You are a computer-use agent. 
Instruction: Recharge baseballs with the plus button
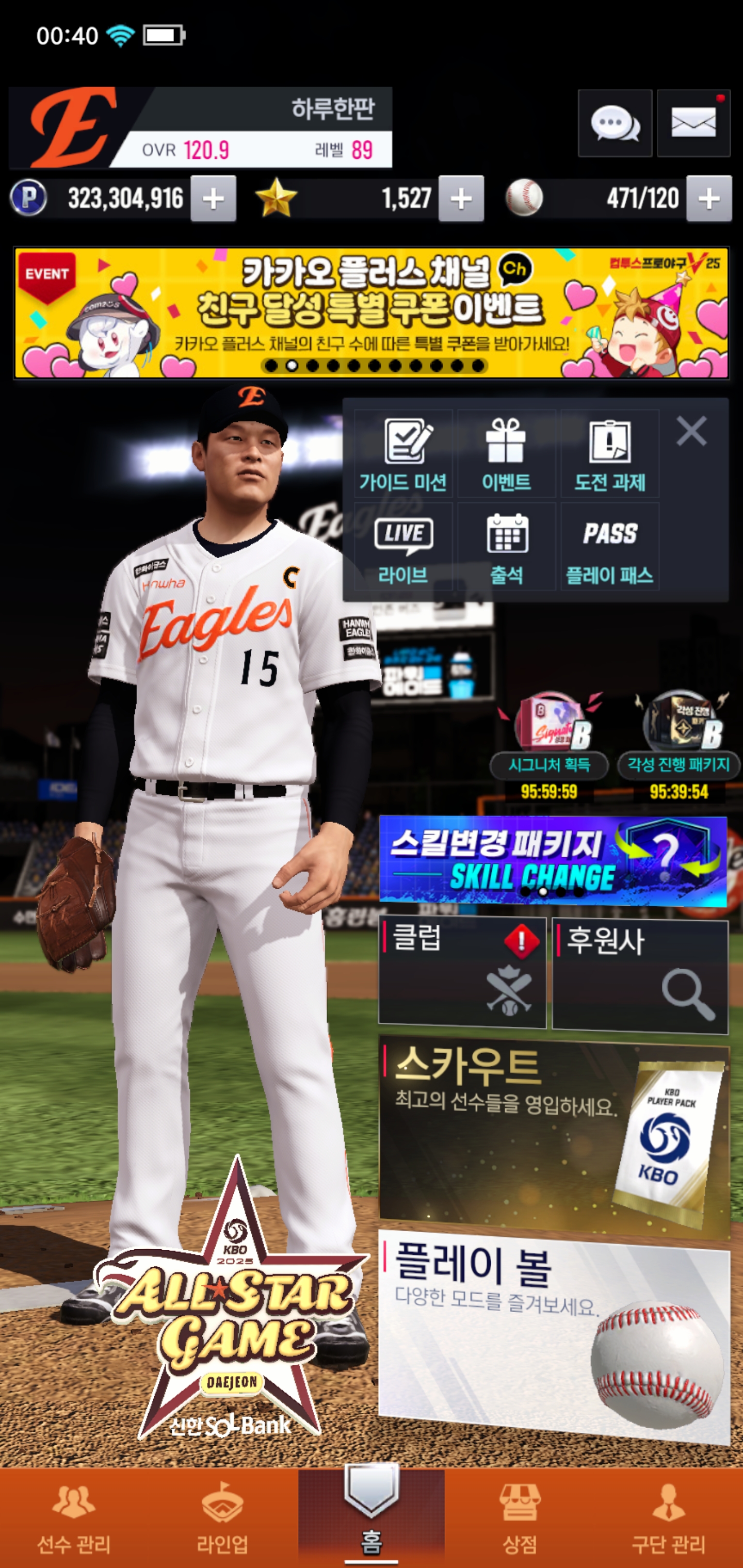click(709, 199)
